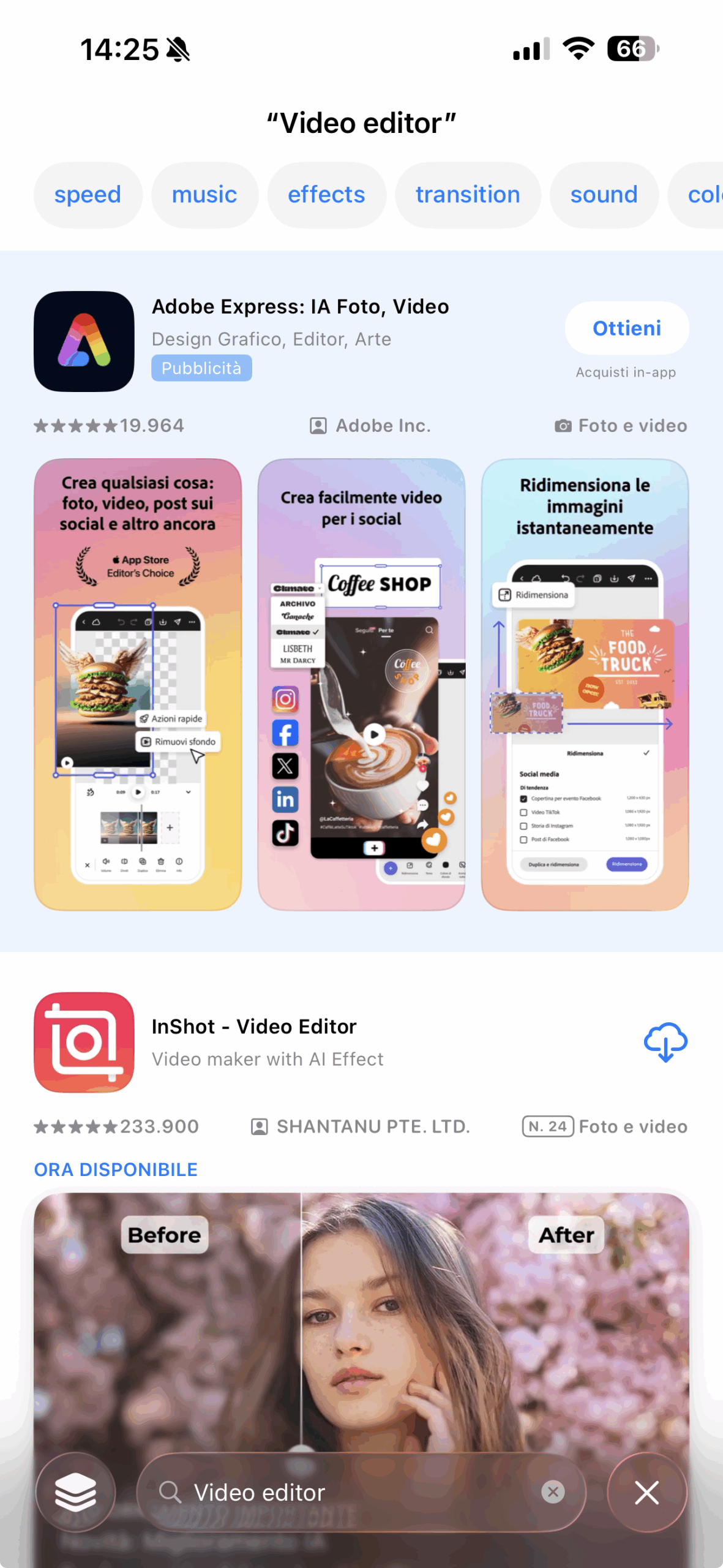Get Adobe Express with Ottieni button

(626, 328)
